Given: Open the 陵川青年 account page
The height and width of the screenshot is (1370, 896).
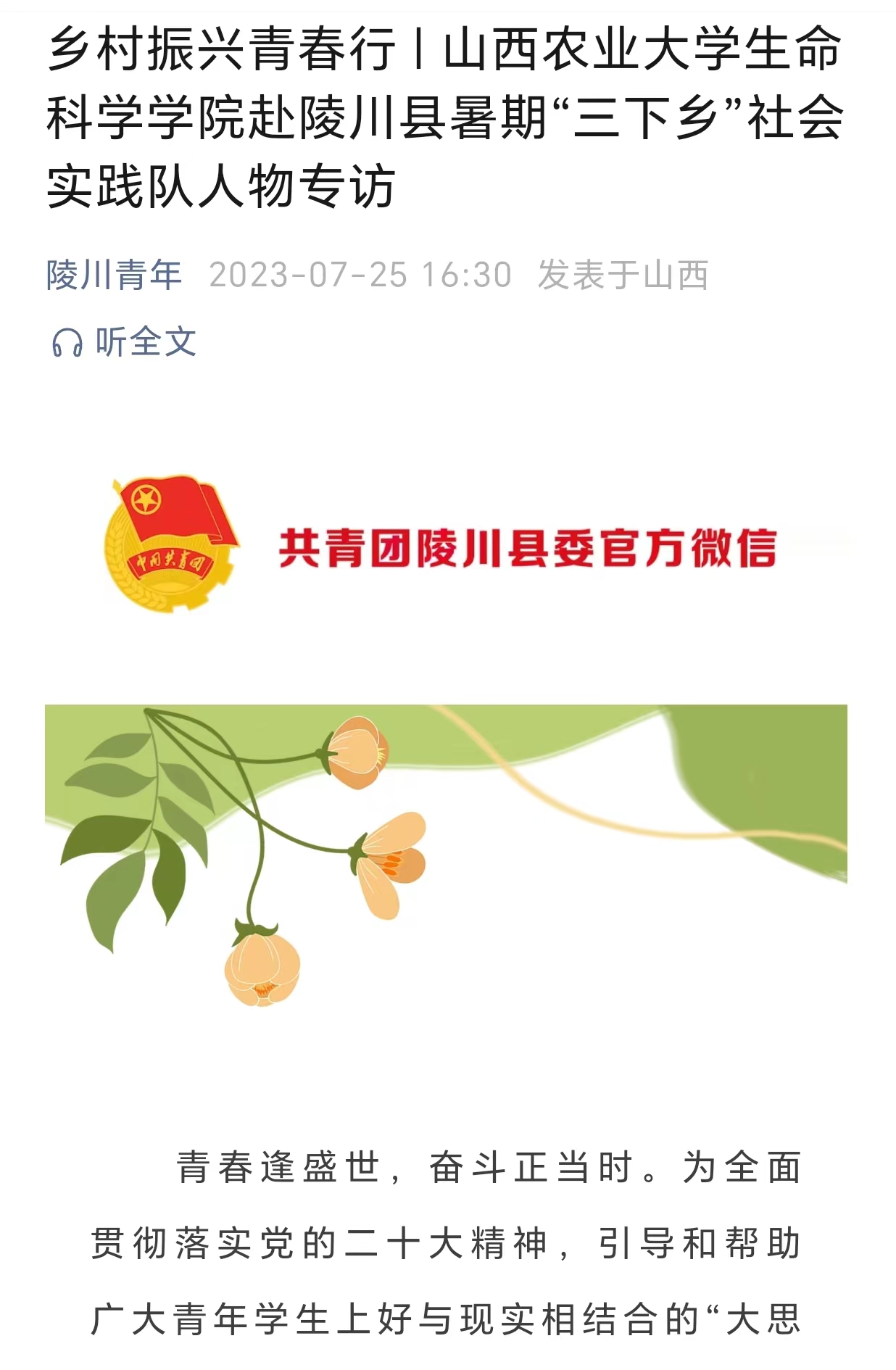Looking at the screenshot, I should [114, 275].
